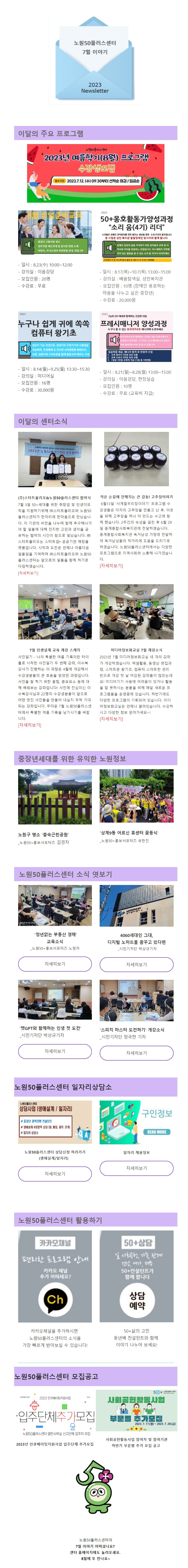Tap 자세히보기 under '정년없는 부동산 경매' 교육소식
The height and width of the screenshot is (1568, 188).
click(x=55, y=964)
